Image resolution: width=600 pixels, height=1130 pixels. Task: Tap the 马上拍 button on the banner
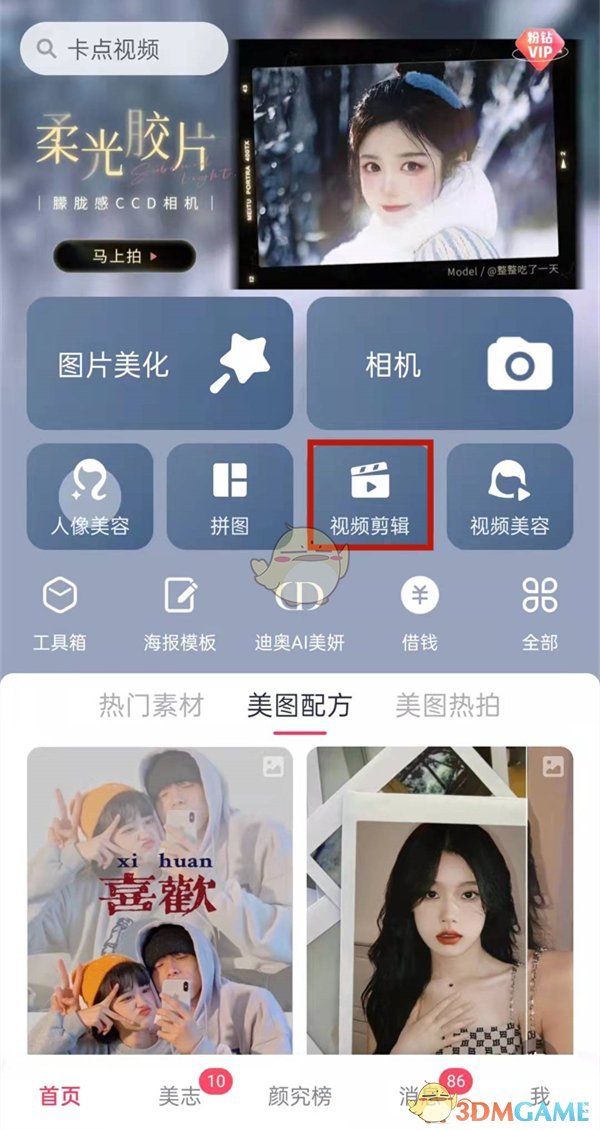(x=125, y=256)
